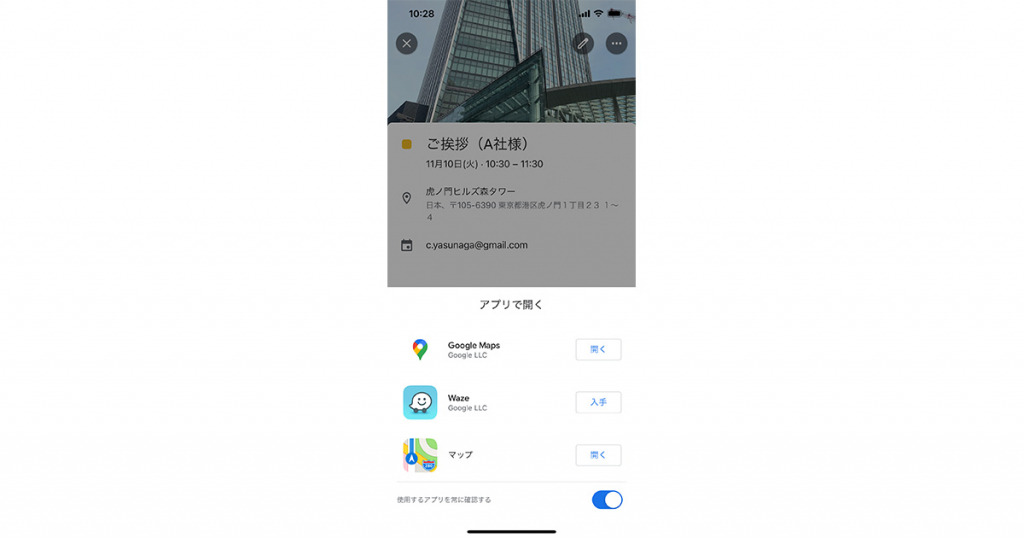The width and height of the screenshot is (1024, 538).
Task: Get the Waze app
Action: pyautogui.click(x=598, y=402)
